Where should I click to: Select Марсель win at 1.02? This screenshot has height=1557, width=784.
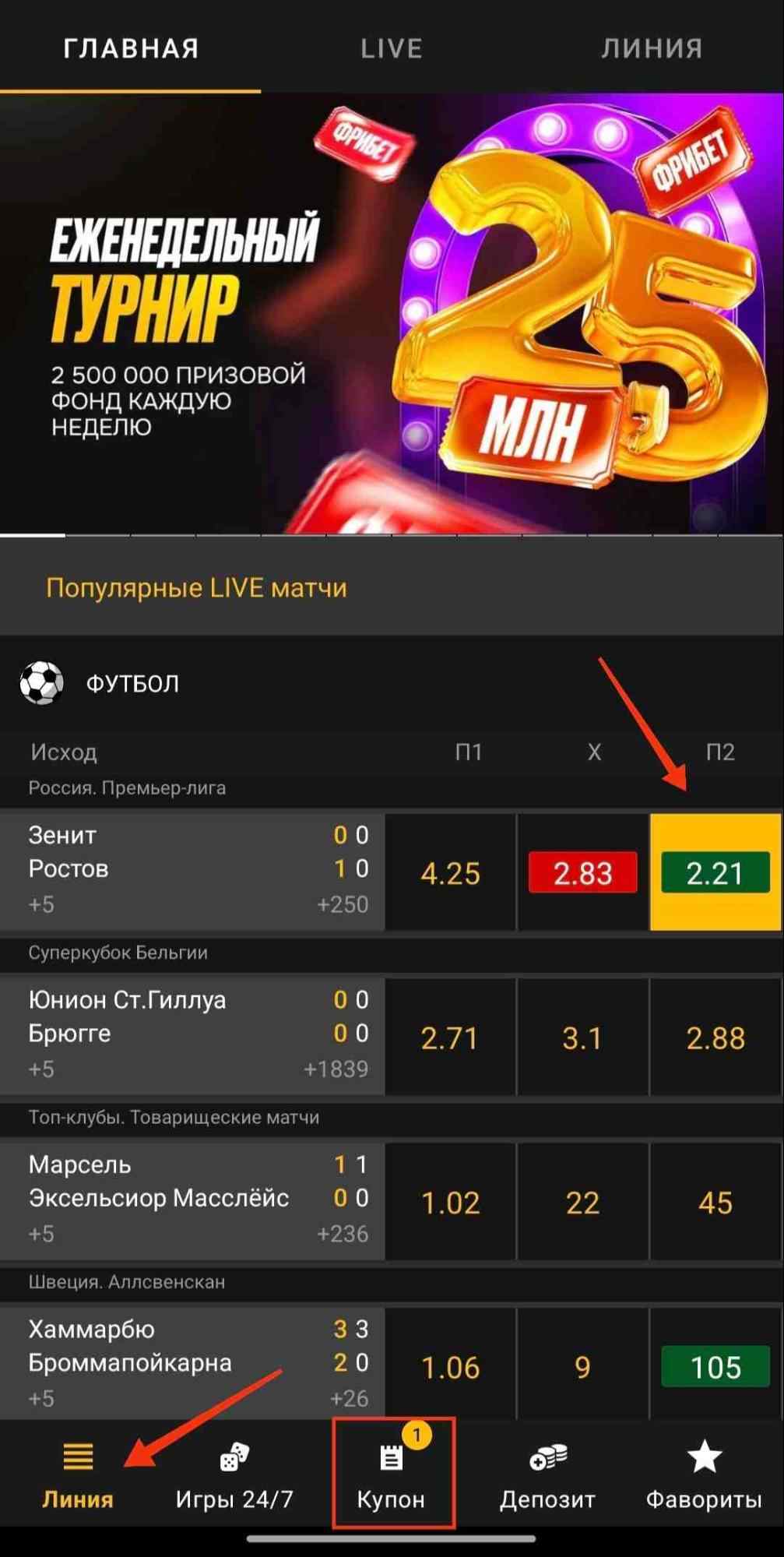click(x=450, y=1203)
